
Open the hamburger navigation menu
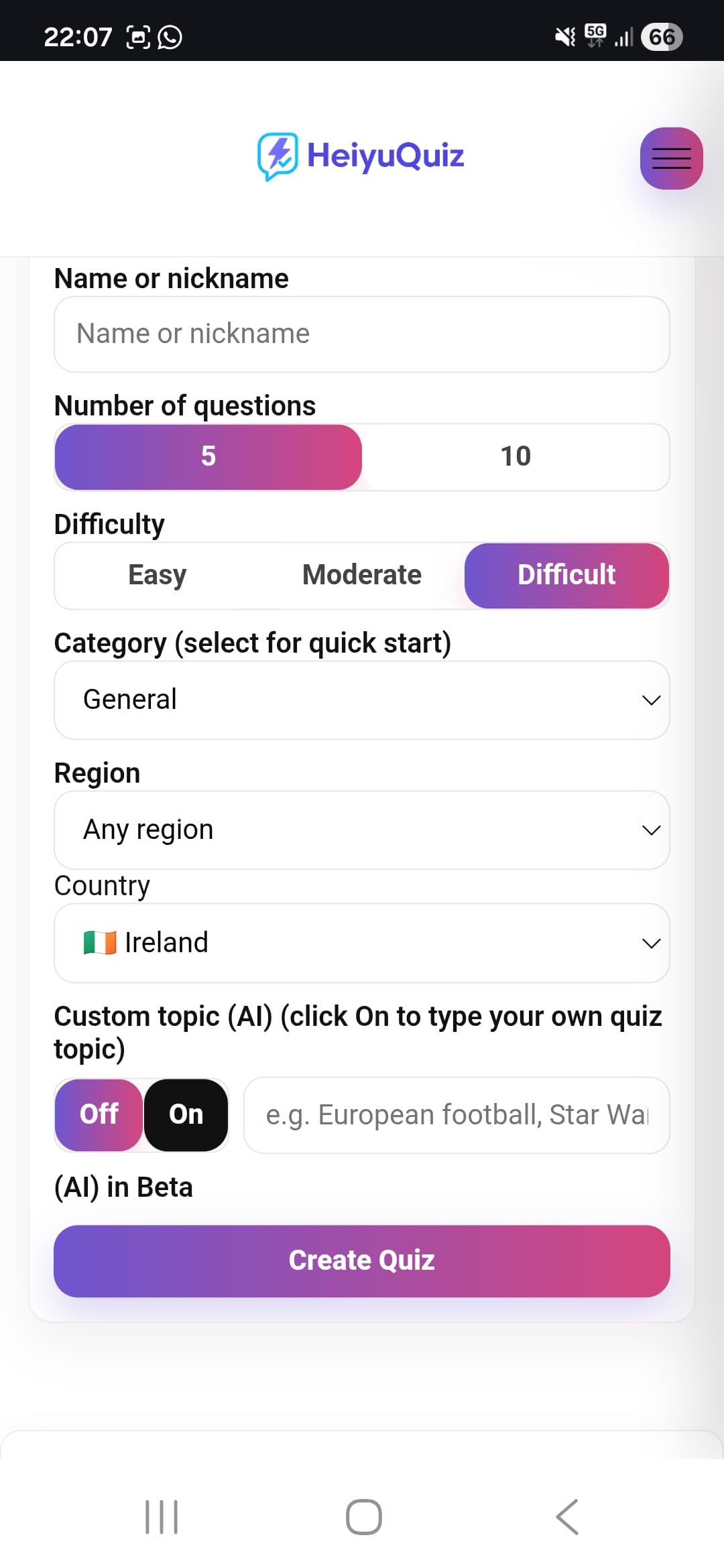[670, 158]
